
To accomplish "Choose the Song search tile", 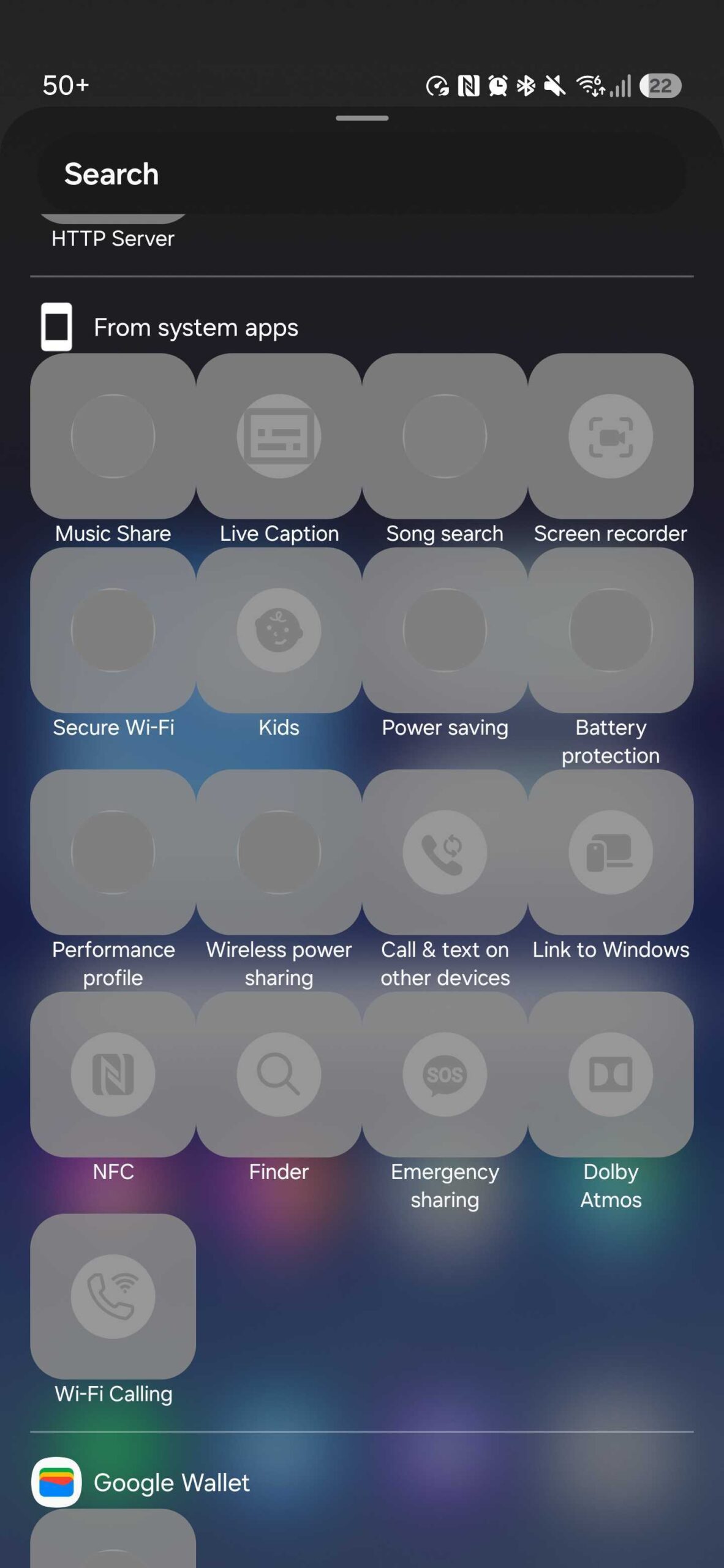I will (x=445, y=436).
